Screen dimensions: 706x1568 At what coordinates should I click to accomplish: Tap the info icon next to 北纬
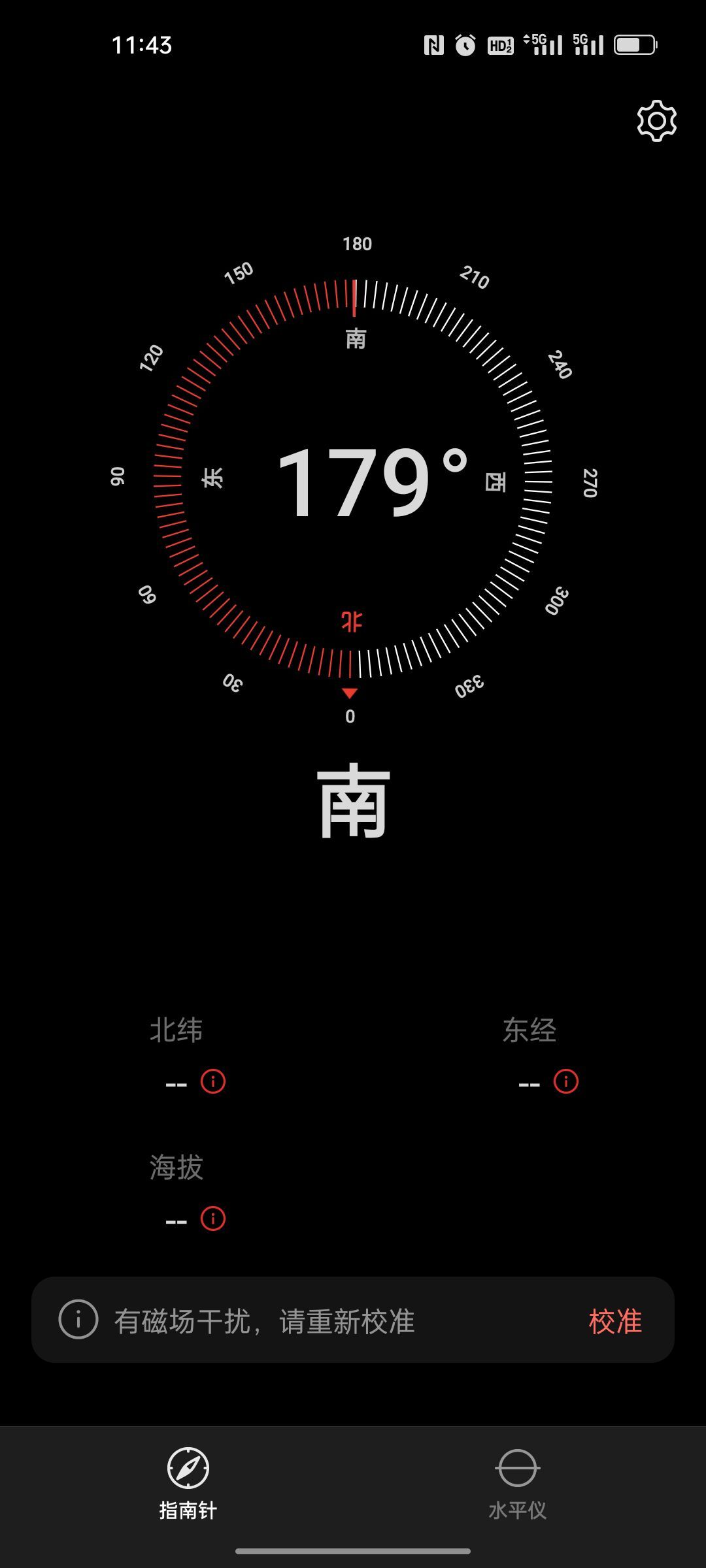212,1083
